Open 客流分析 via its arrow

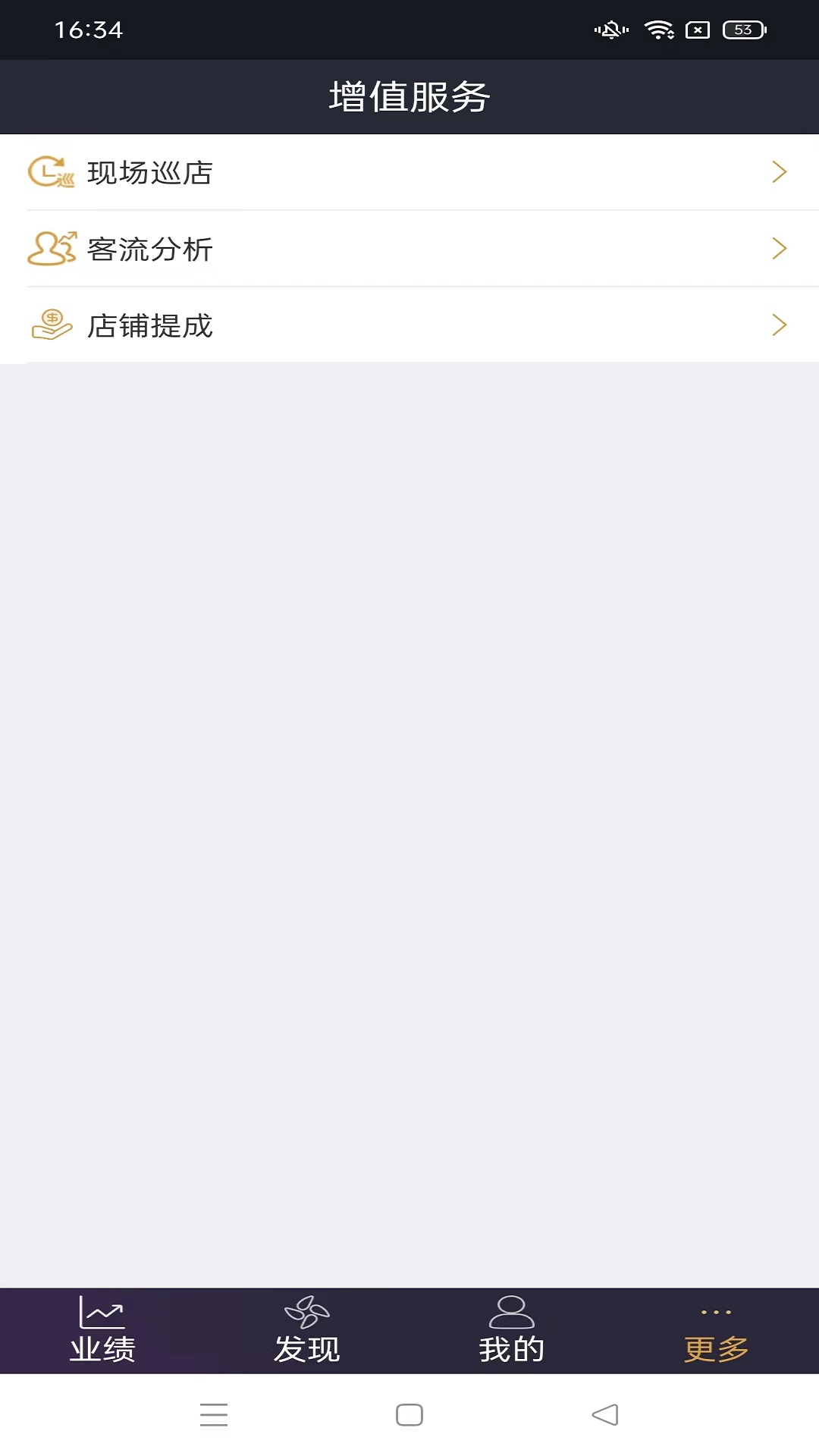(779, 249)
